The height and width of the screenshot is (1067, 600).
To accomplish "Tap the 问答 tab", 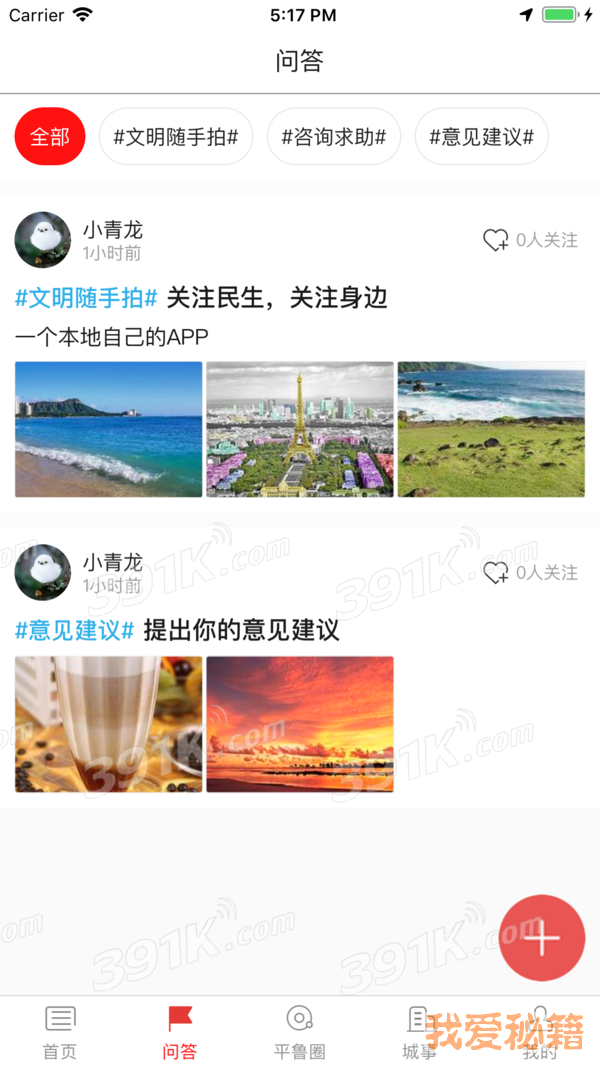I will coord(180,1032).
